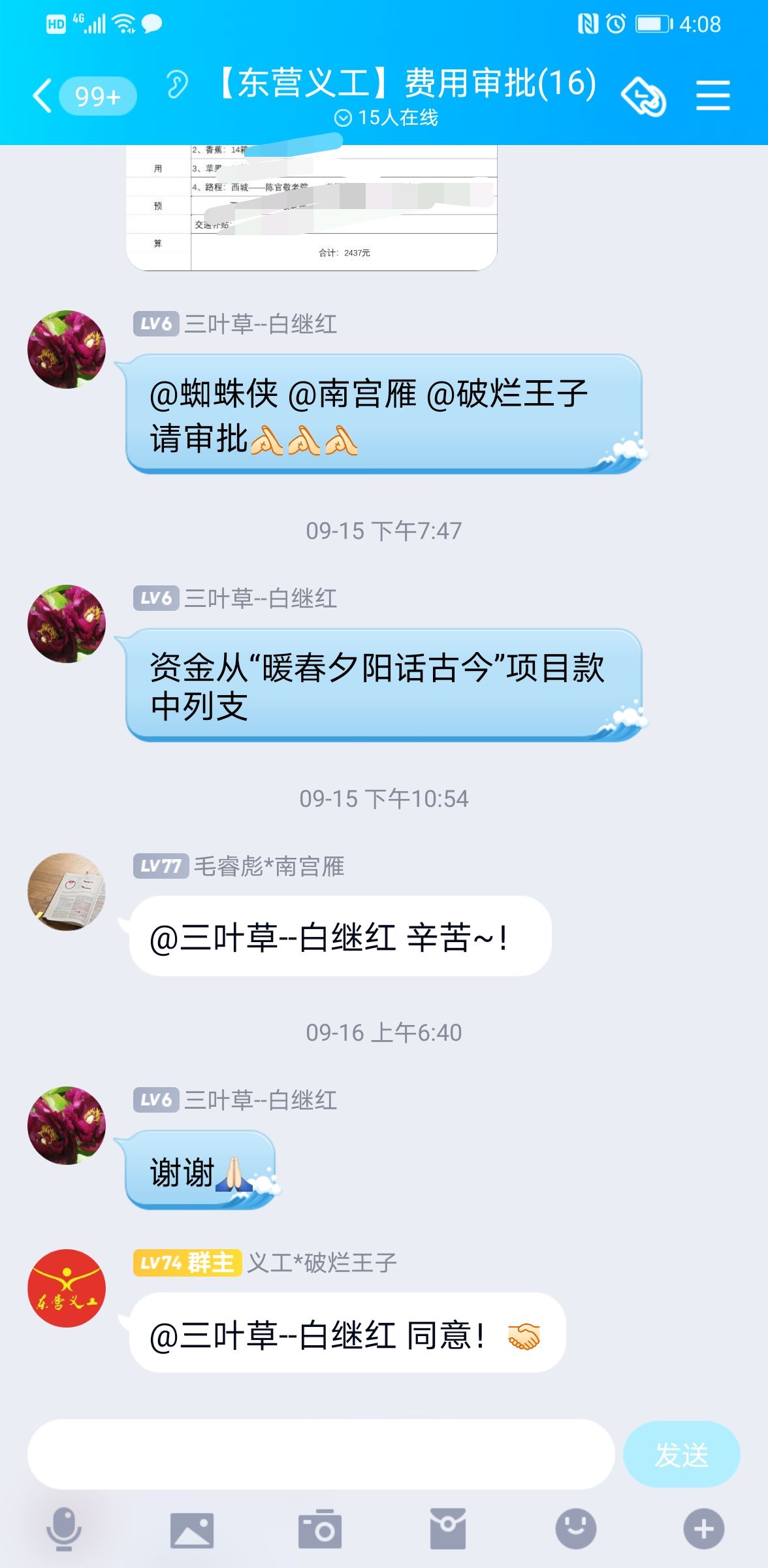The image size is (768, 1568).
Task: Go back to the message list
Action: pyautogui.click(x=43, y=97)
